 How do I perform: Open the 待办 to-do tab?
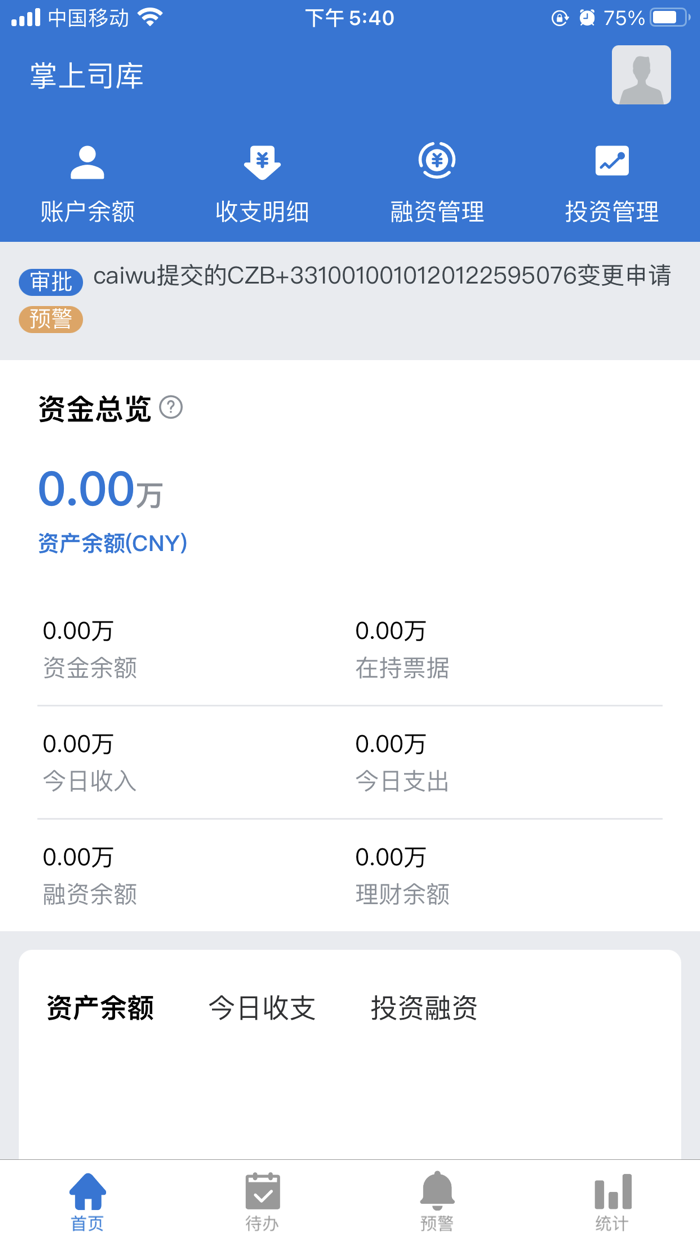[x=262, y=1202]
